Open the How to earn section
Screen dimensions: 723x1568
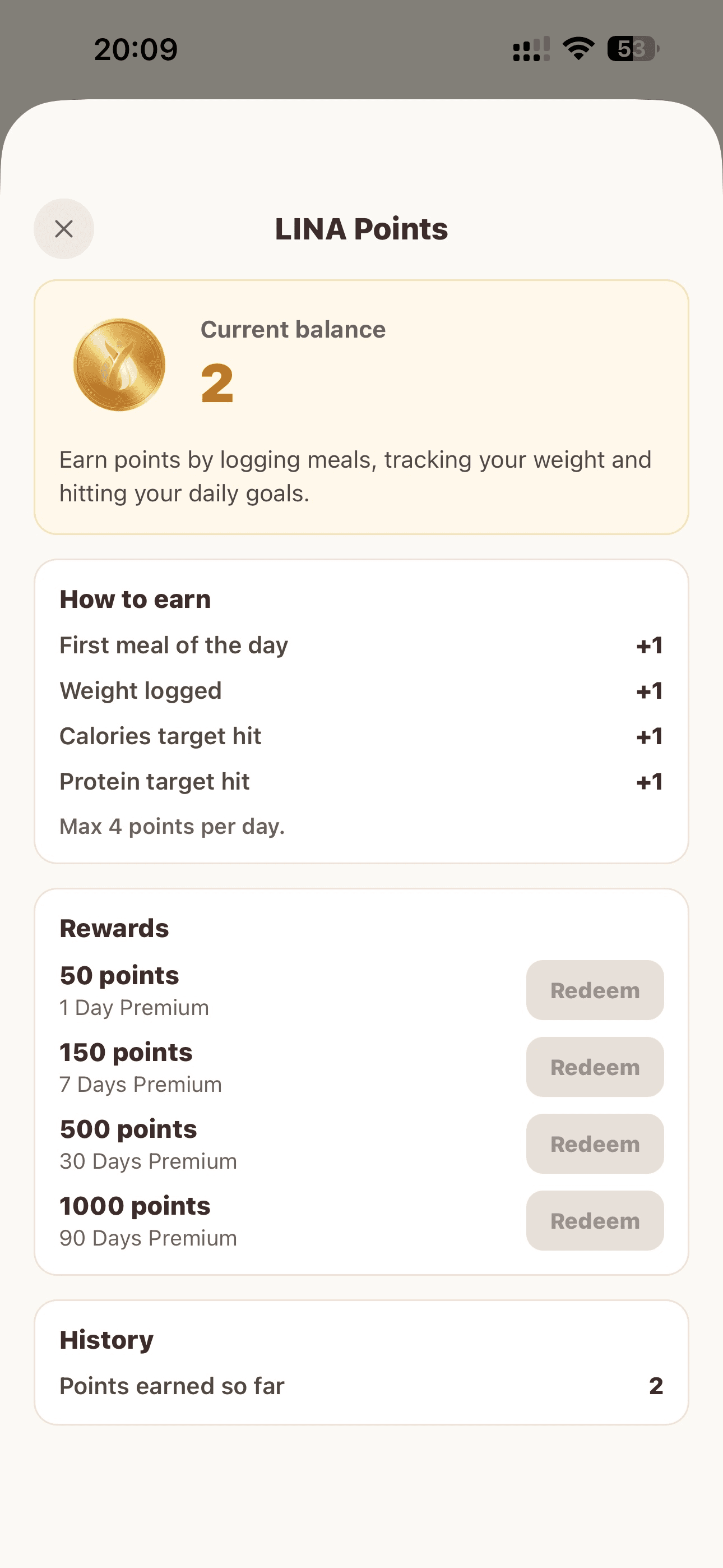coord(135,599)
